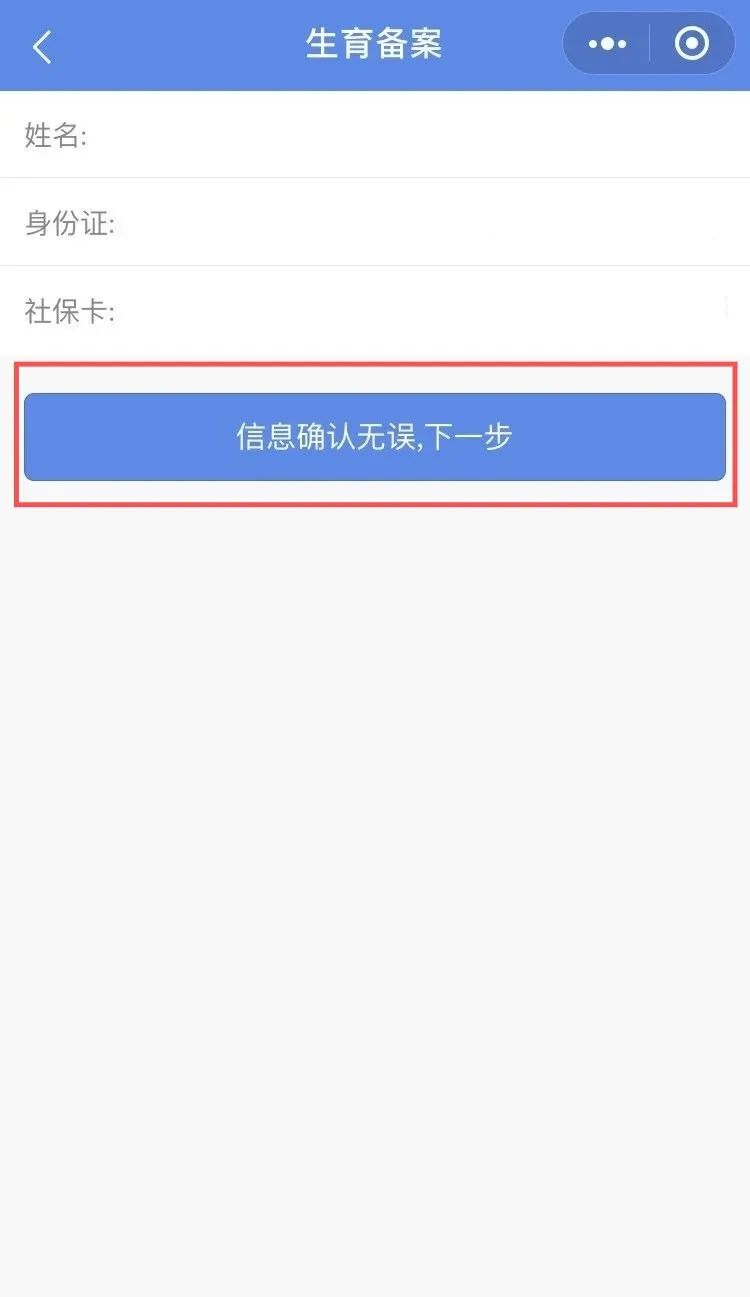The image size is (750, 1297).
Task: Open the mini-program three-dot menu
Action: [x=607, y=44]
